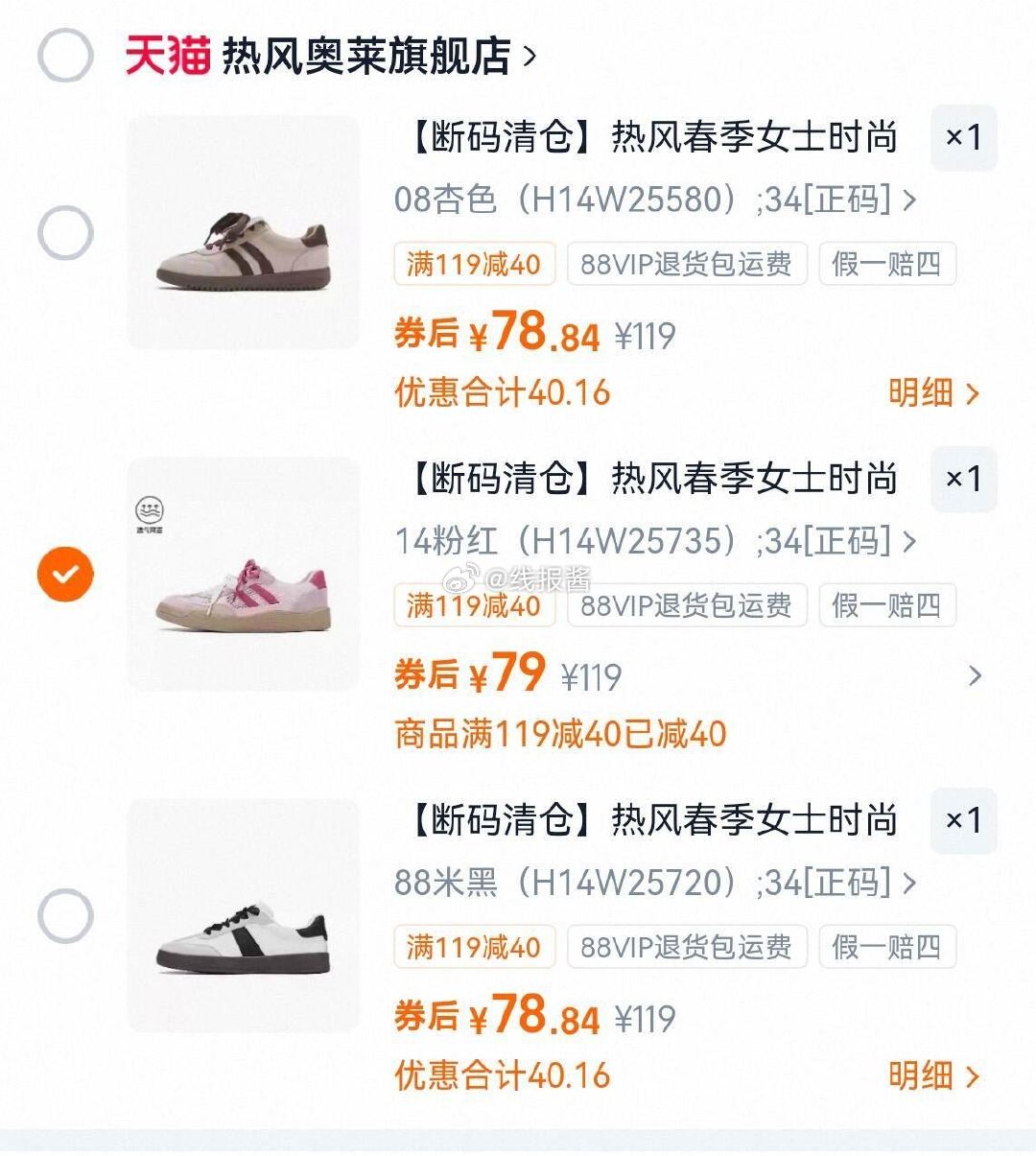Adjust quantity ×1 for the 14粉红 shoe
Screen dimensions: 1036x1156
pyautogui.click(x=963, y=480)
